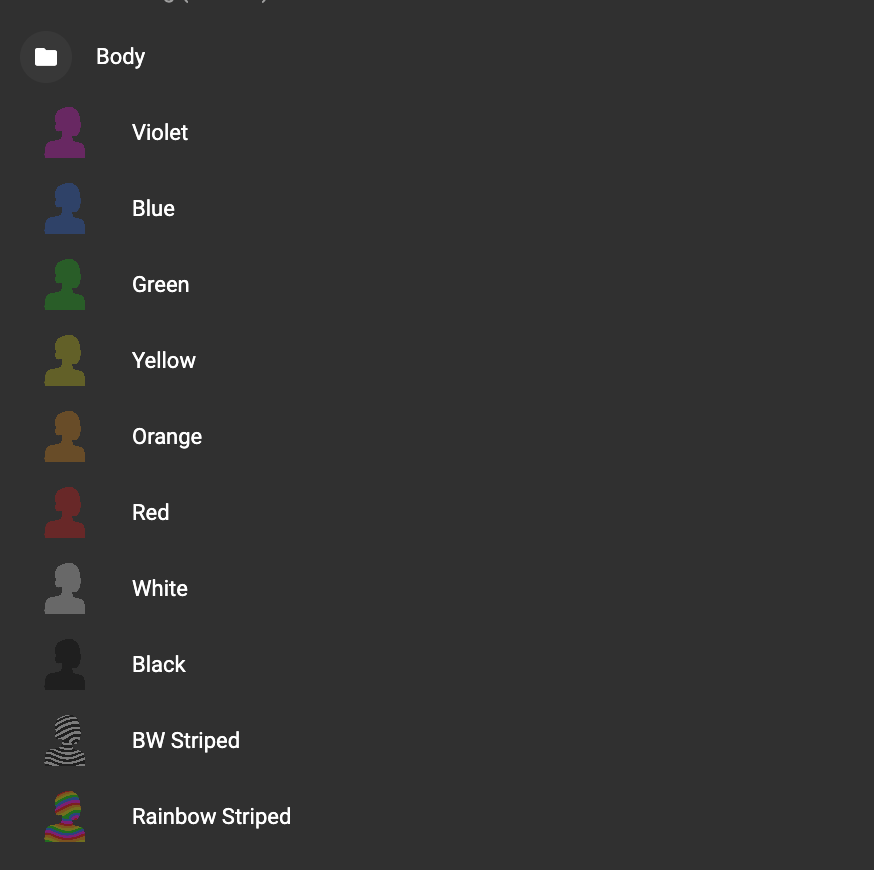Select the White body option
Image resolution: width=874 pixels, height=870 pixels.
(x=159, y=589)
